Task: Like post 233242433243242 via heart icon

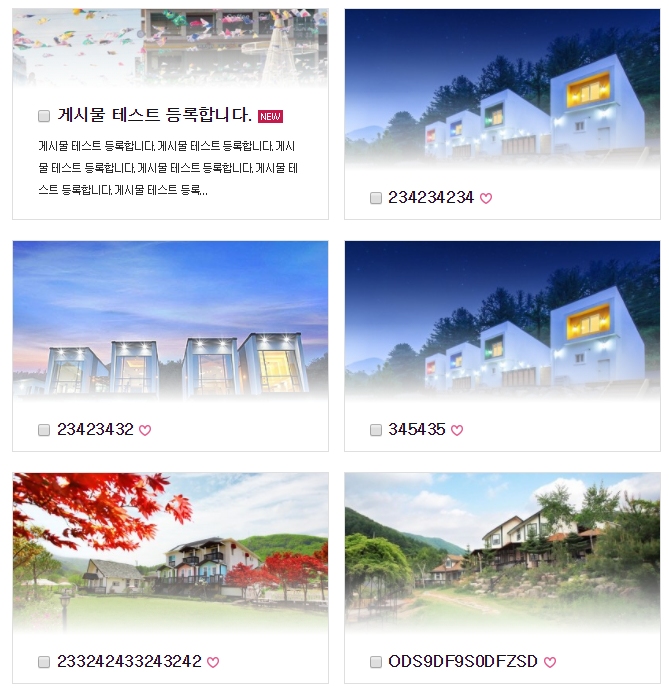Action: (x=213, y=662)
